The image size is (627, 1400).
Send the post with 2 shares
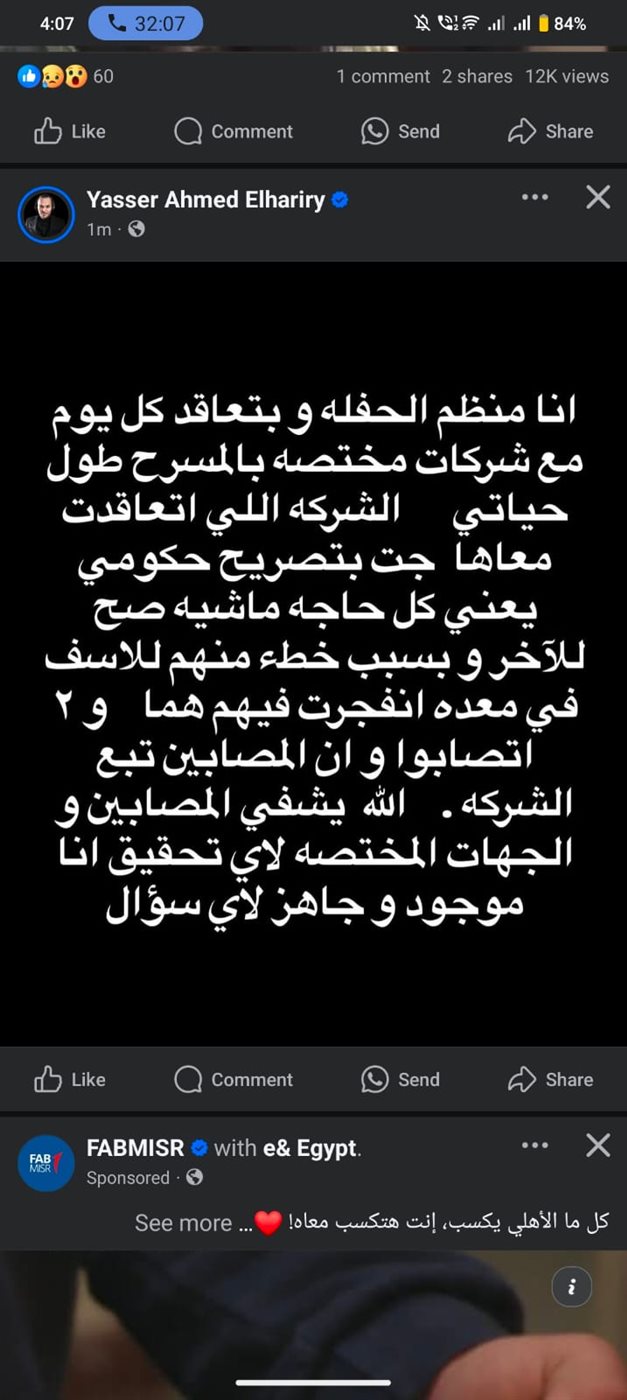tap(400, 131)
